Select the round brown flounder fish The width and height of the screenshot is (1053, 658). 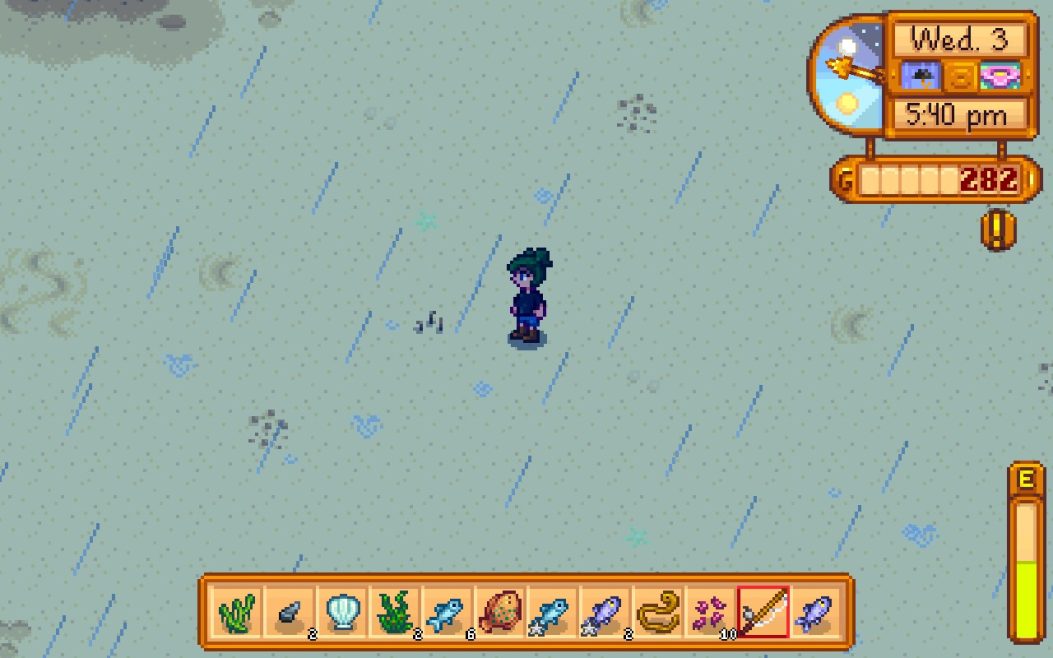[499, 611]
